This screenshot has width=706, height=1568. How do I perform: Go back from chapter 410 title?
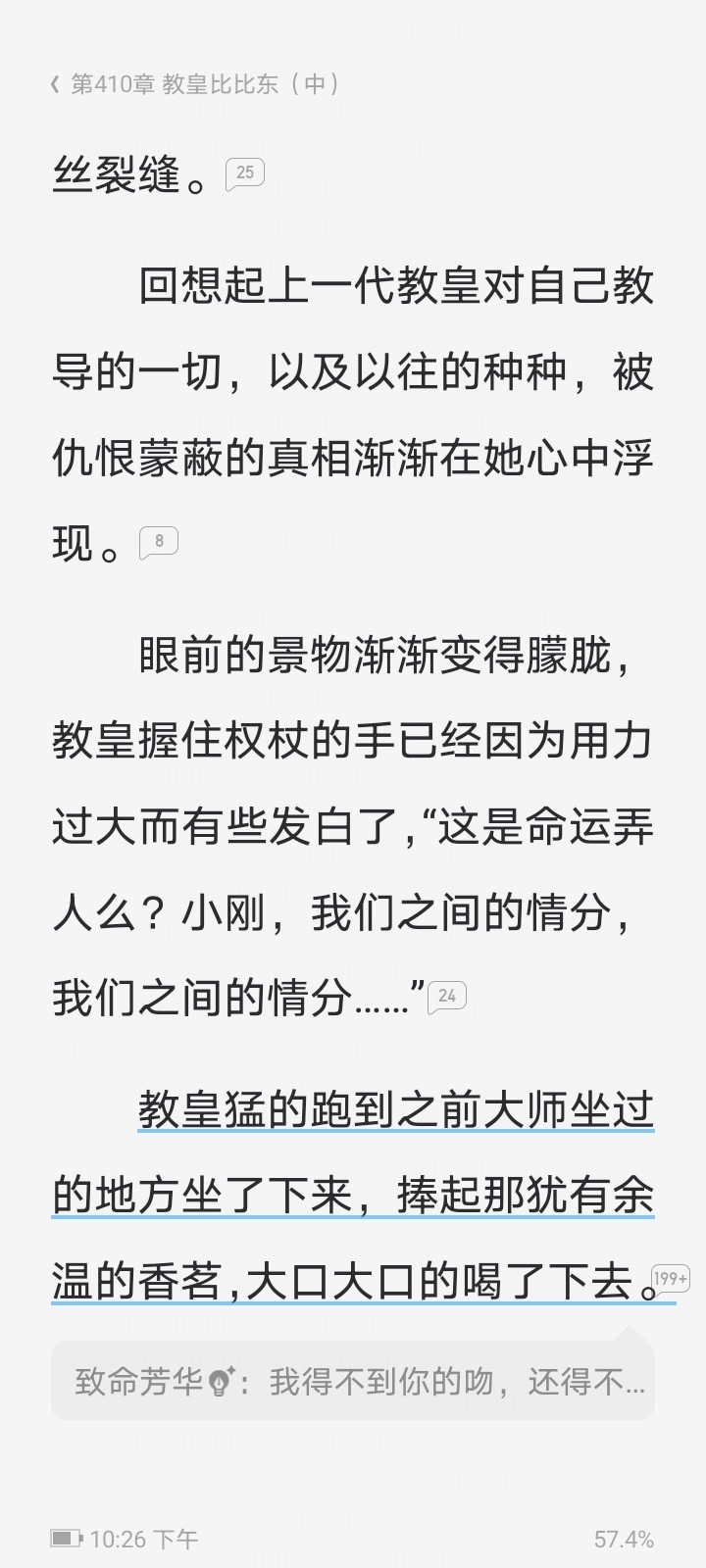click(56, 84)
